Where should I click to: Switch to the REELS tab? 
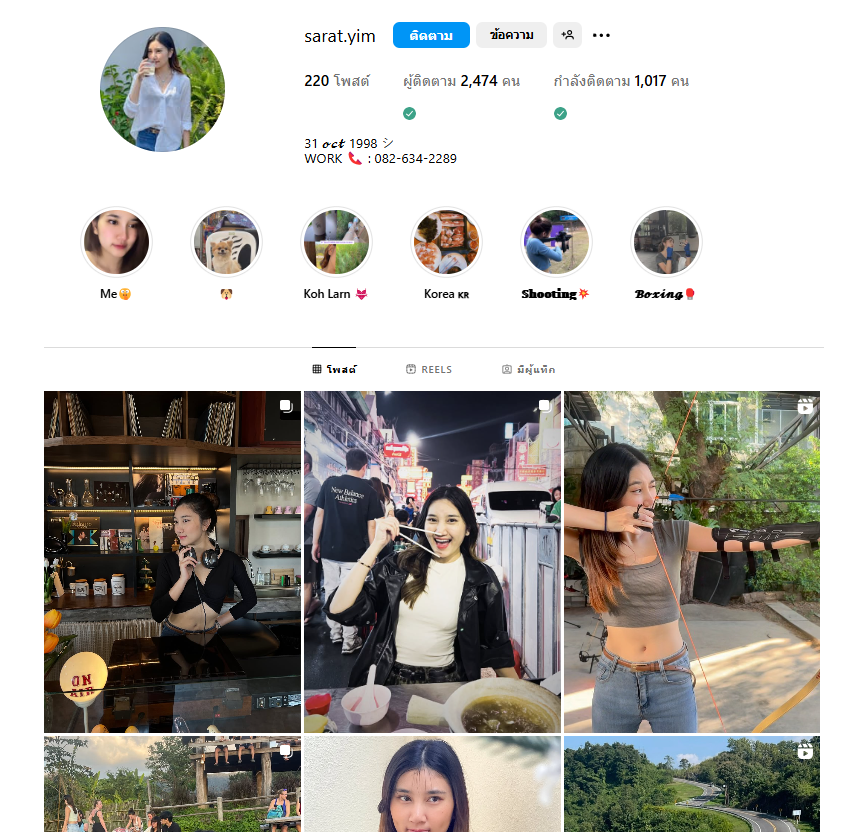pos(429,369)
